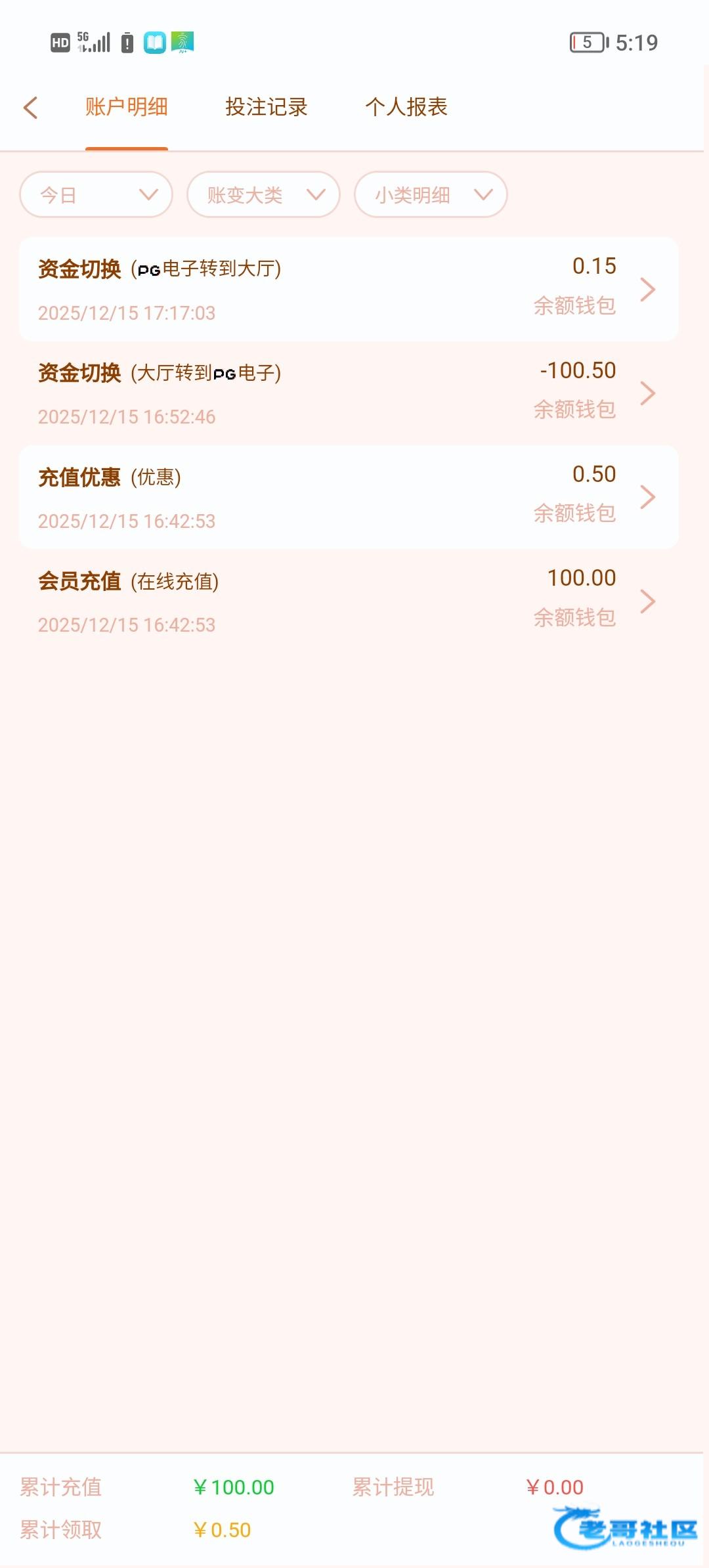Expand the 今日 date filter dropdown
The image size is (709, 1568).
[x=97, y=194]
